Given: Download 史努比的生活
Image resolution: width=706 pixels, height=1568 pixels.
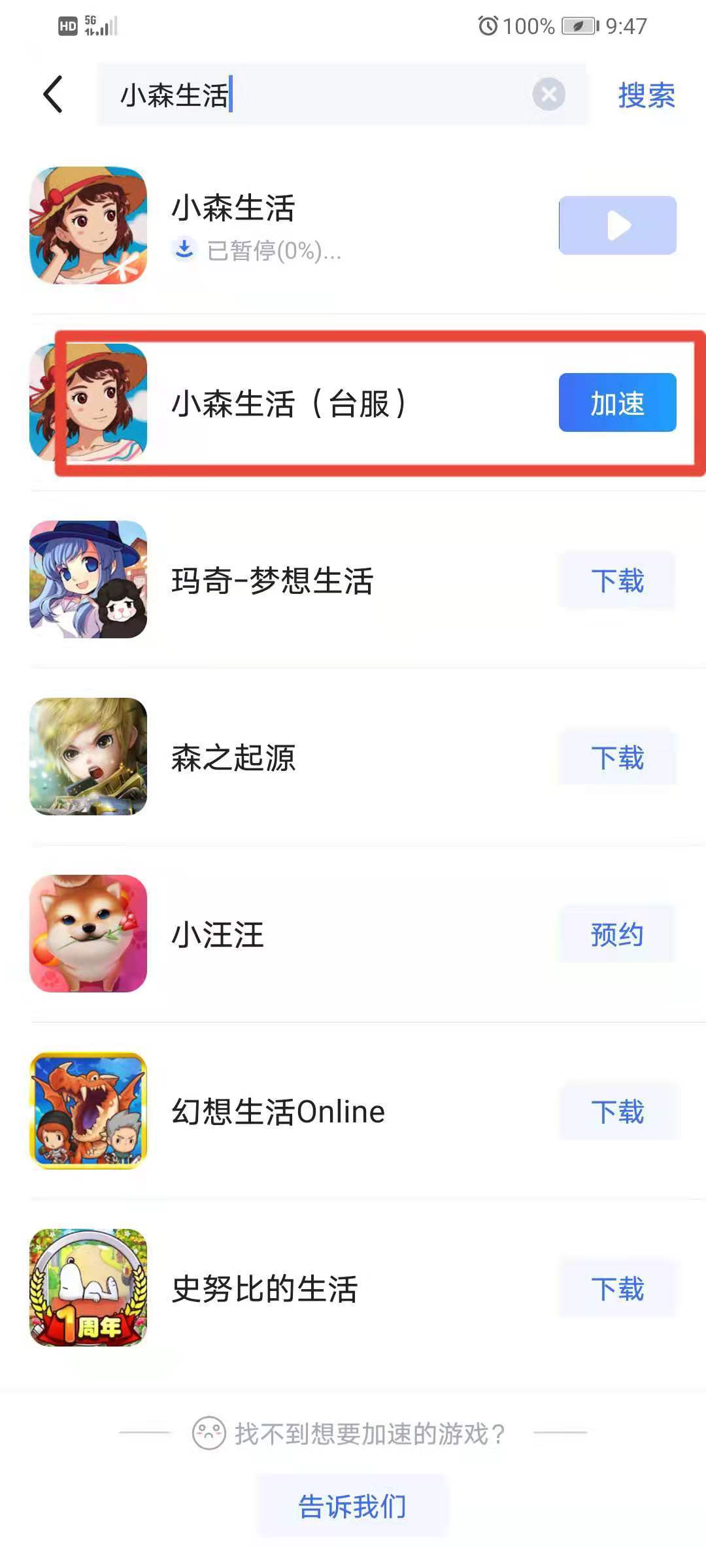Looking at the screenshot, I should tap(617, 1288).
